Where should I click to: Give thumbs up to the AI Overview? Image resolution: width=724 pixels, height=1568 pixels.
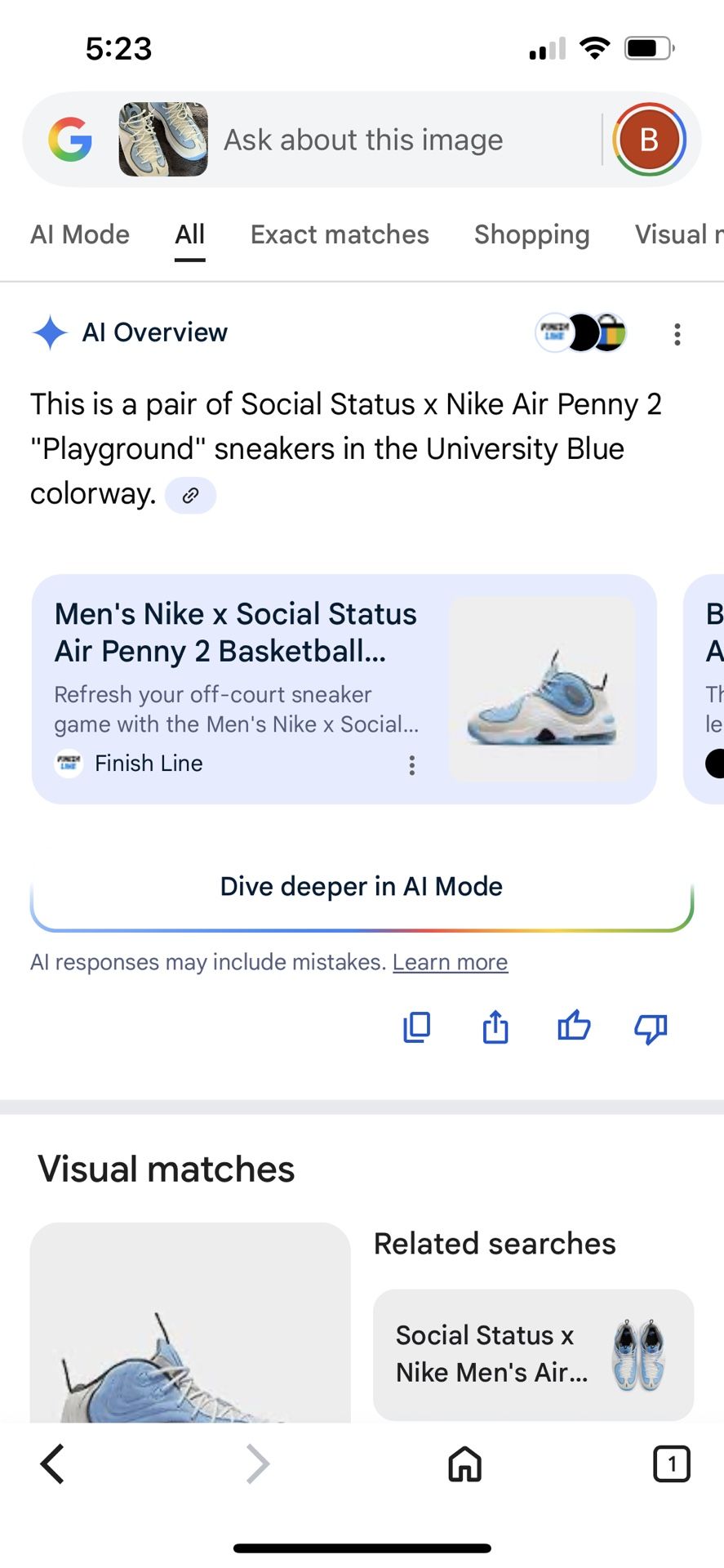tap(574, 1027)
